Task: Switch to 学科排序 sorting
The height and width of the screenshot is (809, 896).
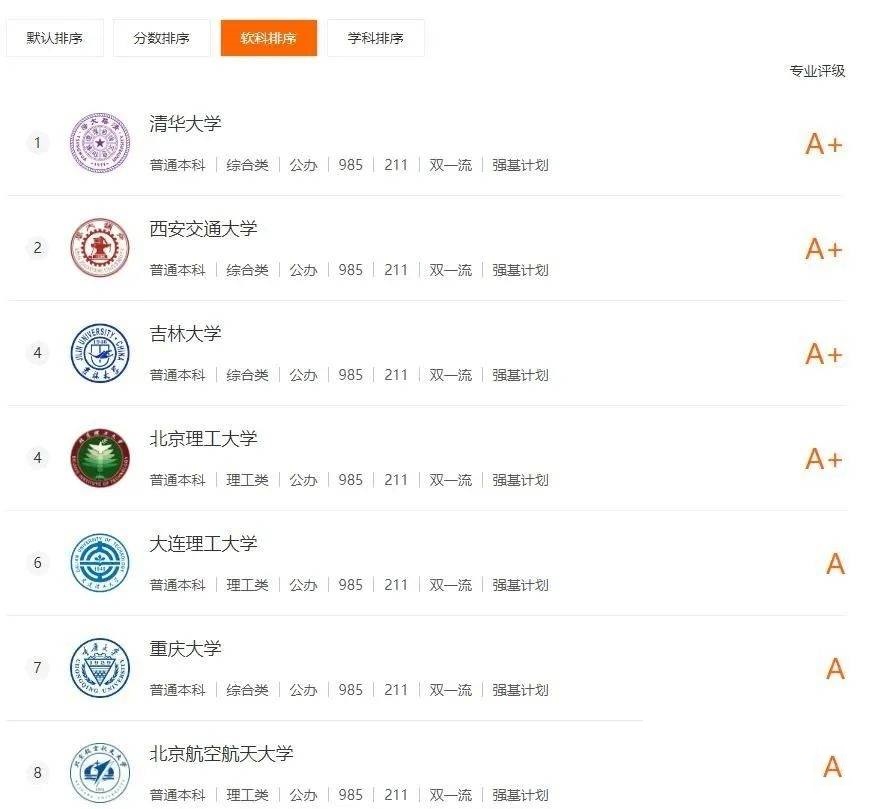Action: click(376, 38)
